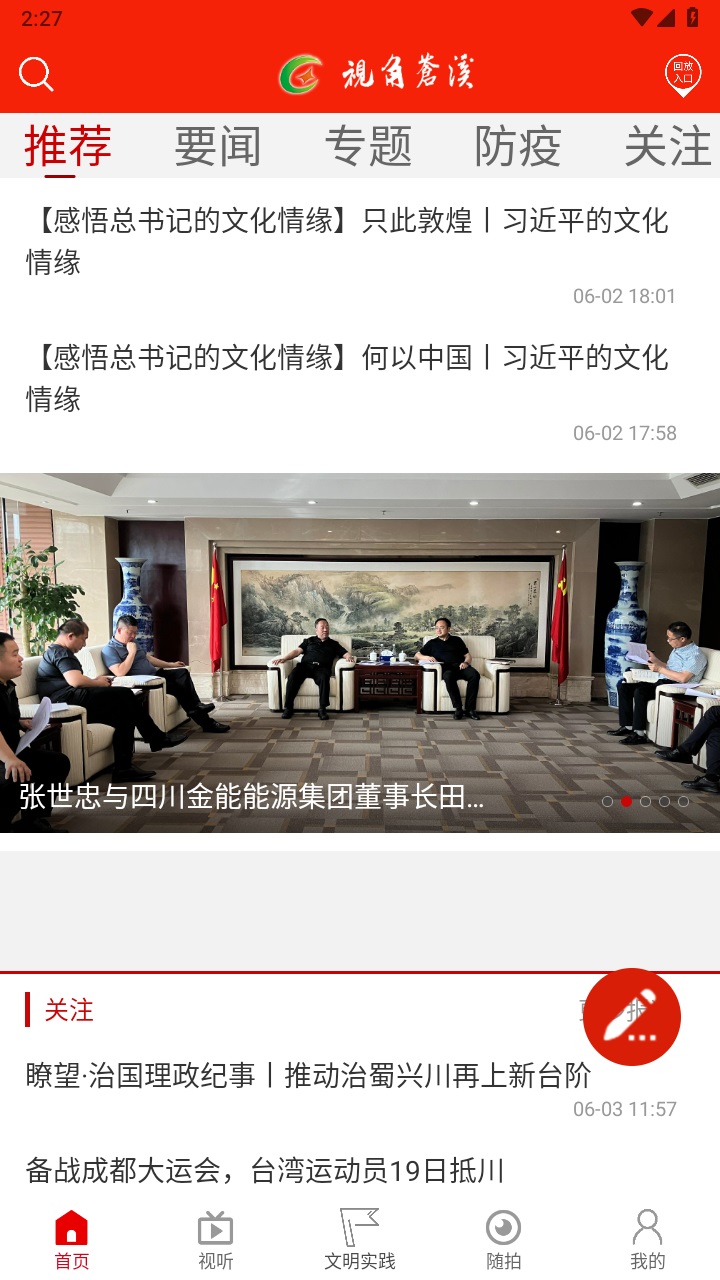Viewport: 720px width, 1280px height.
Task: Open the 文明实践 tab
Action: pyautogui.click(x=360, y=1240)
